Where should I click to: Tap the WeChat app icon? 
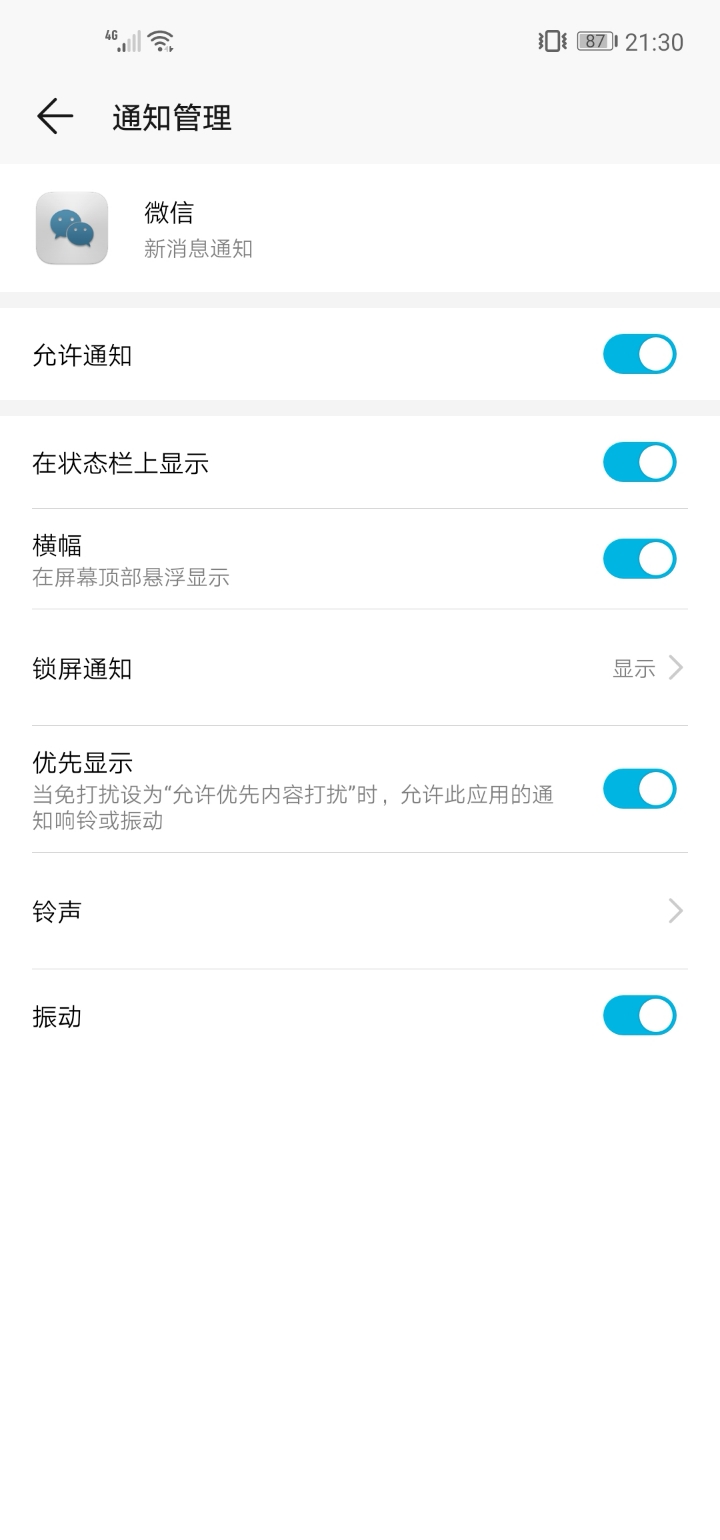[72, 229]
